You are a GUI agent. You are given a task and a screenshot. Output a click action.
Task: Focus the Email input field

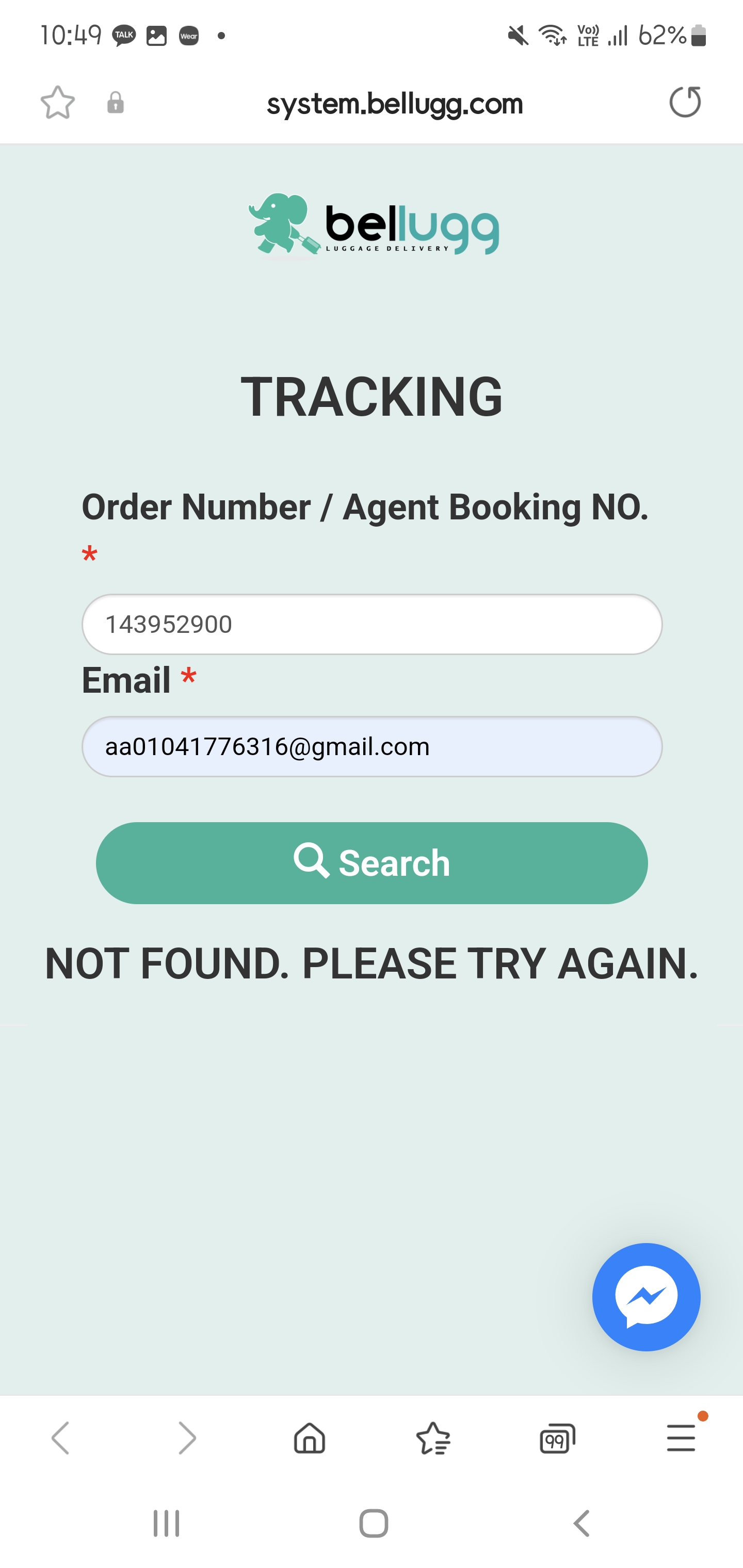point(372,746)
